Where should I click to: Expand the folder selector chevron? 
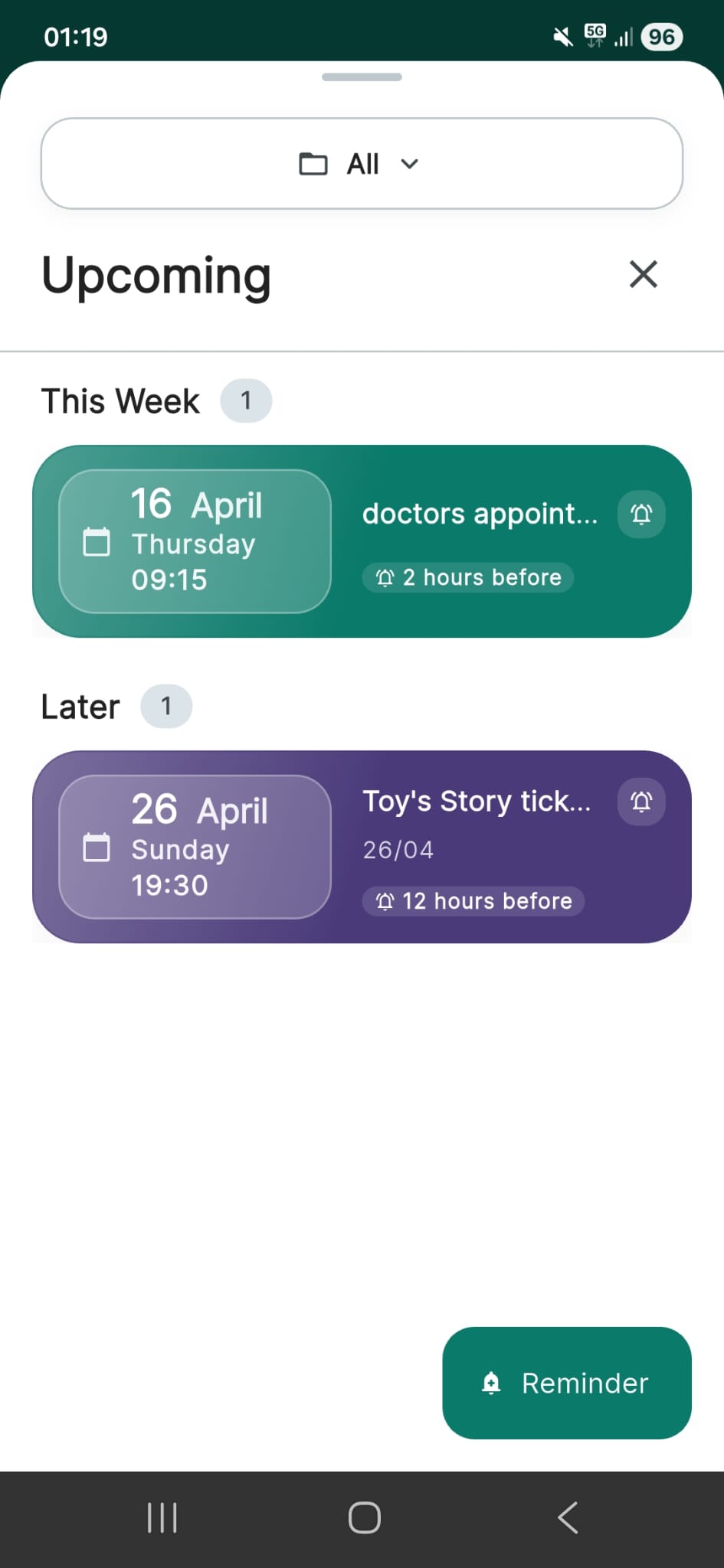tap(410, 164)
